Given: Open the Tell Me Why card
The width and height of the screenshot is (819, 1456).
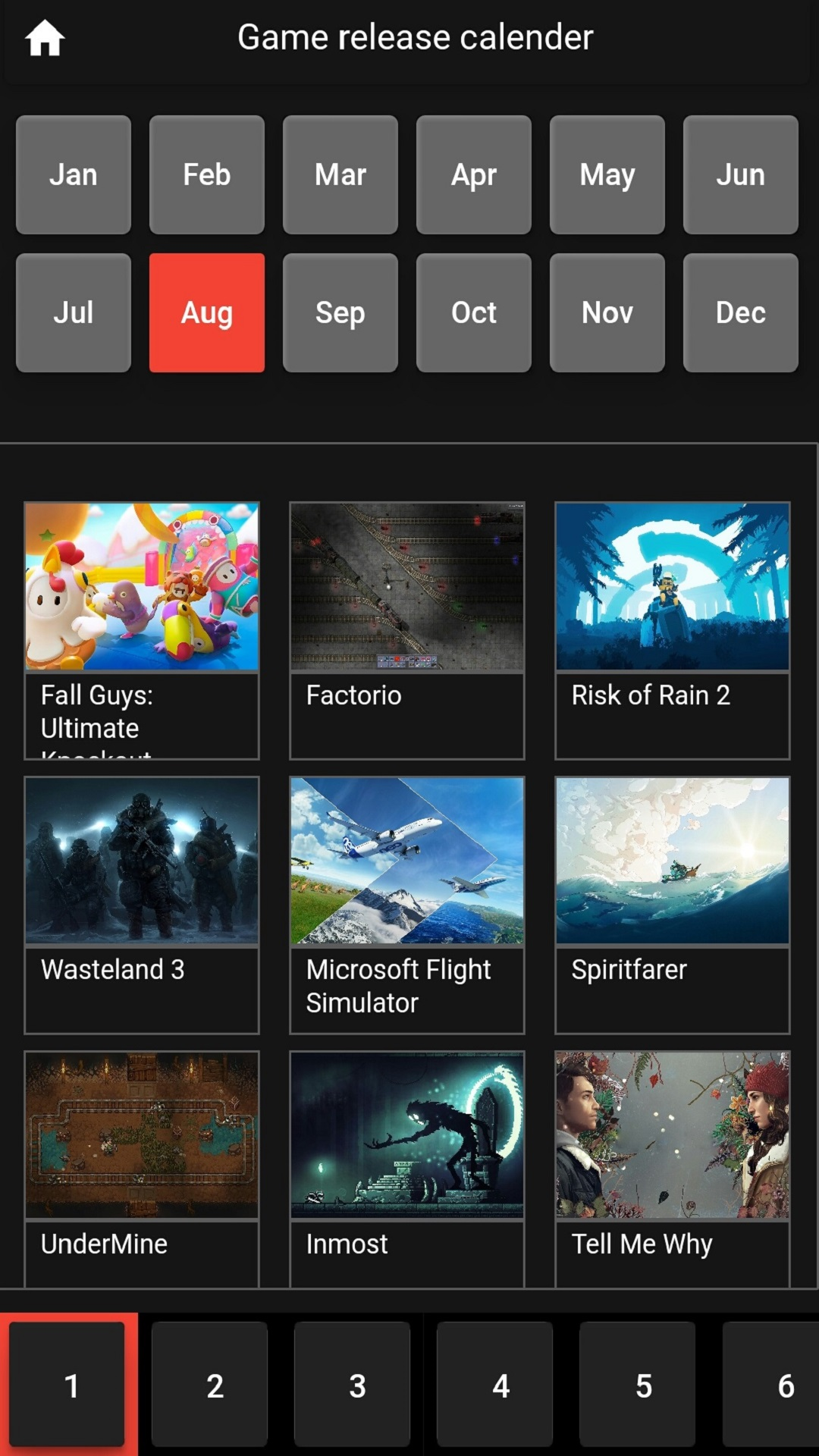Looking at the screenshot, I should coord(673,1168).
